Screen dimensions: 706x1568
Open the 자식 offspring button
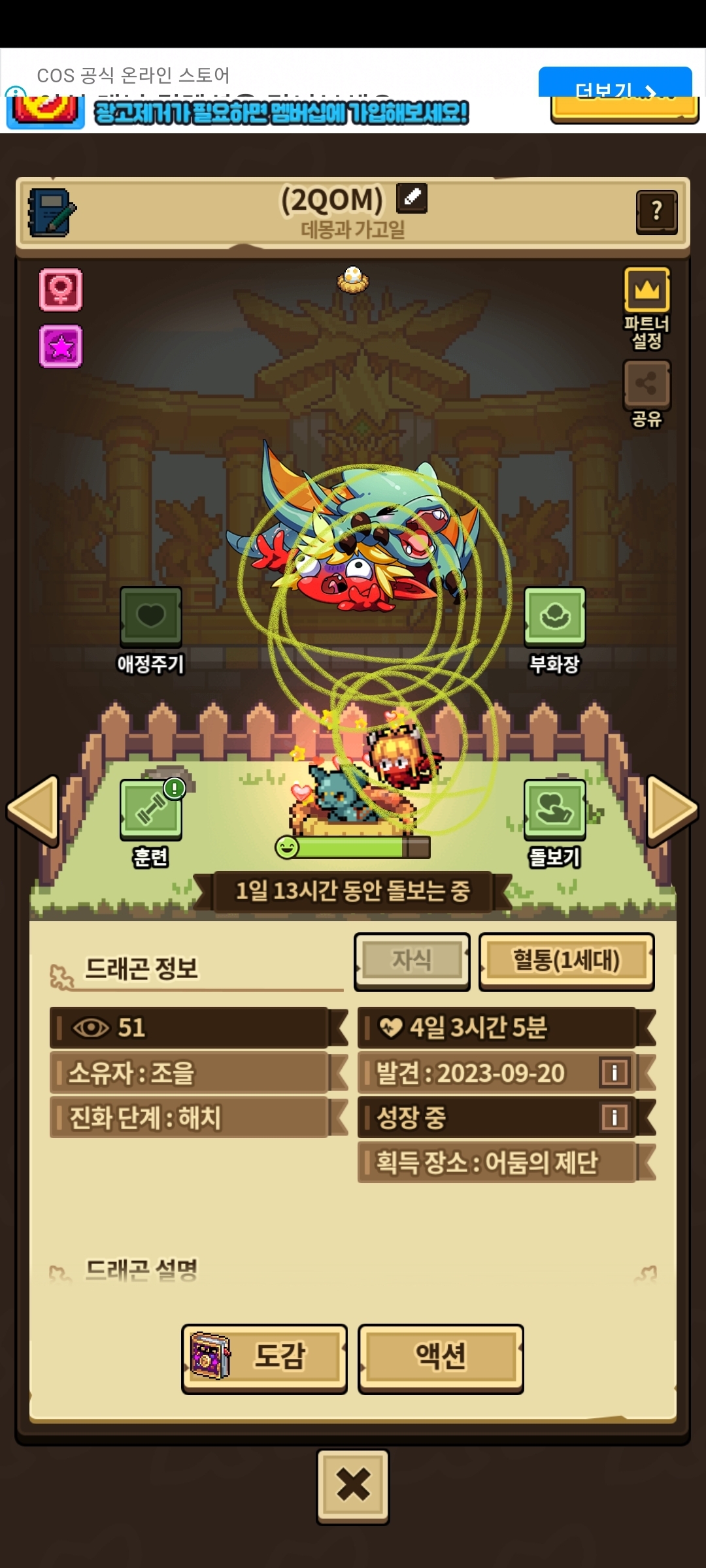coord(412,960)
